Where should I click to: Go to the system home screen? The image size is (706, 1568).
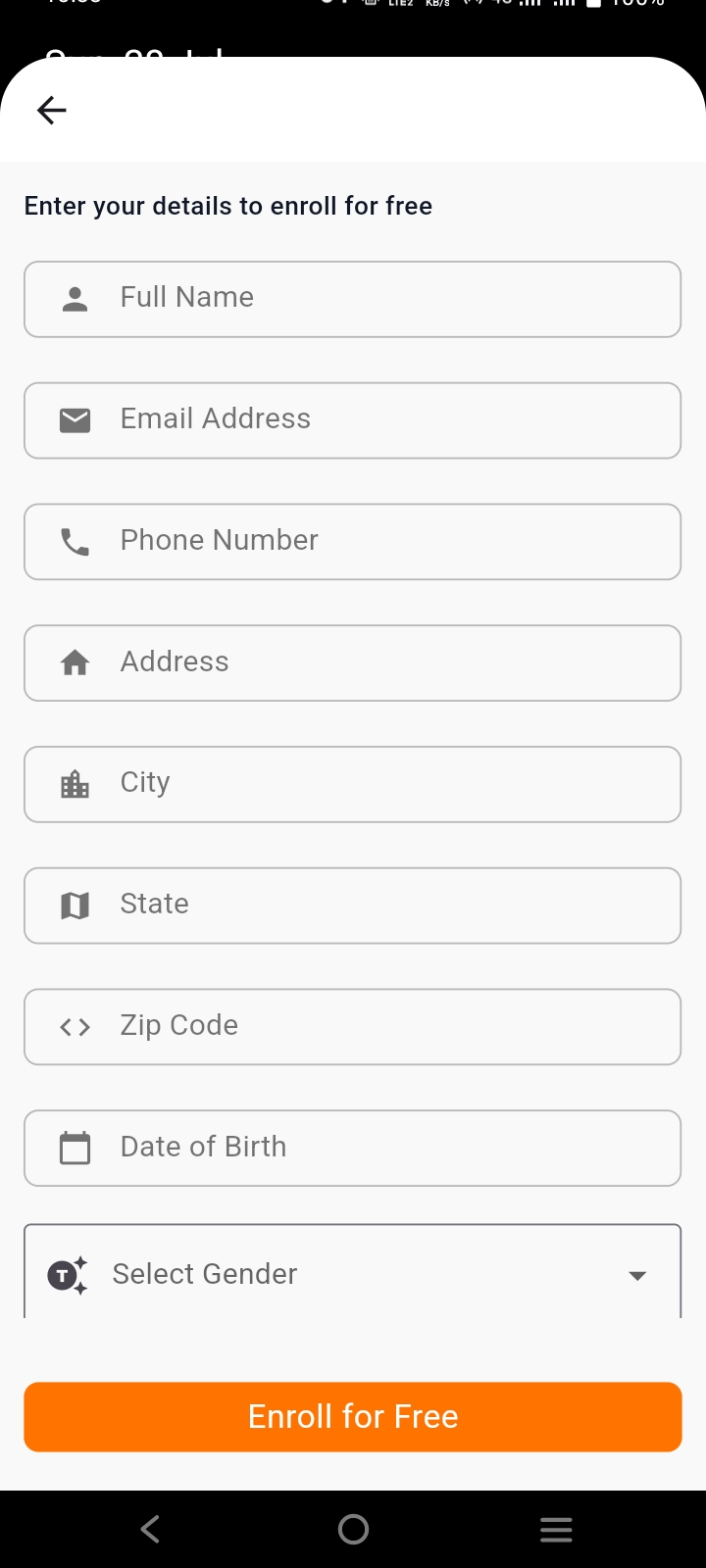pos(353,1529)
